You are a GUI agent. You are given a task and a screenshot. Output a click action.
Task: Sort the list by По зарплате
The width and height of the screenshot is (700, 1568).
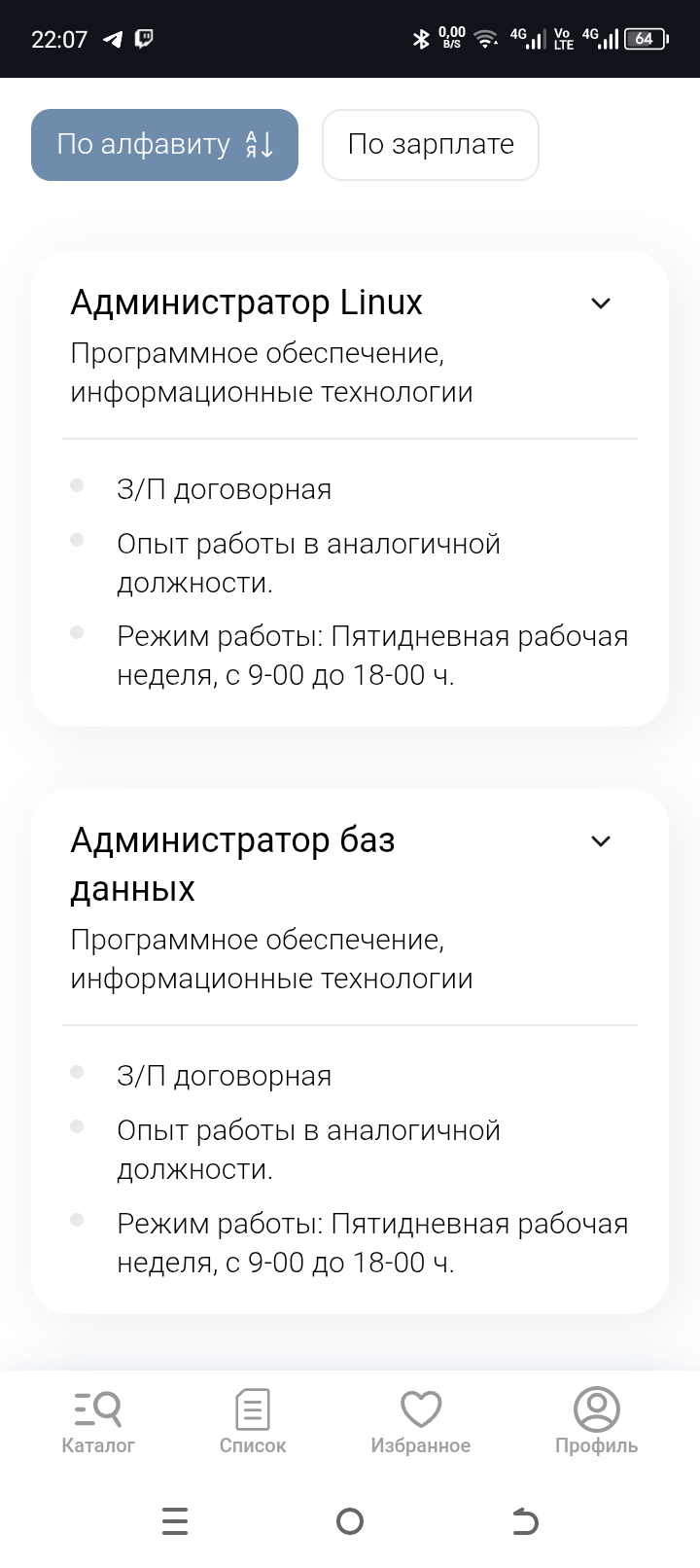click(x=430, y=145)
